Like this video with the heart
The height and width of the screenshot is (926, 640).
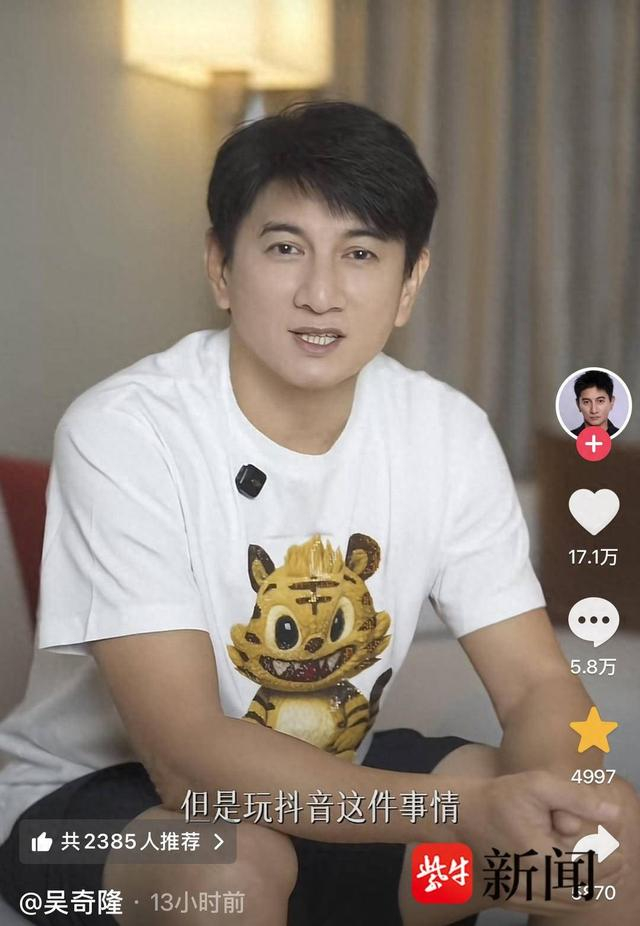point(593,511)
